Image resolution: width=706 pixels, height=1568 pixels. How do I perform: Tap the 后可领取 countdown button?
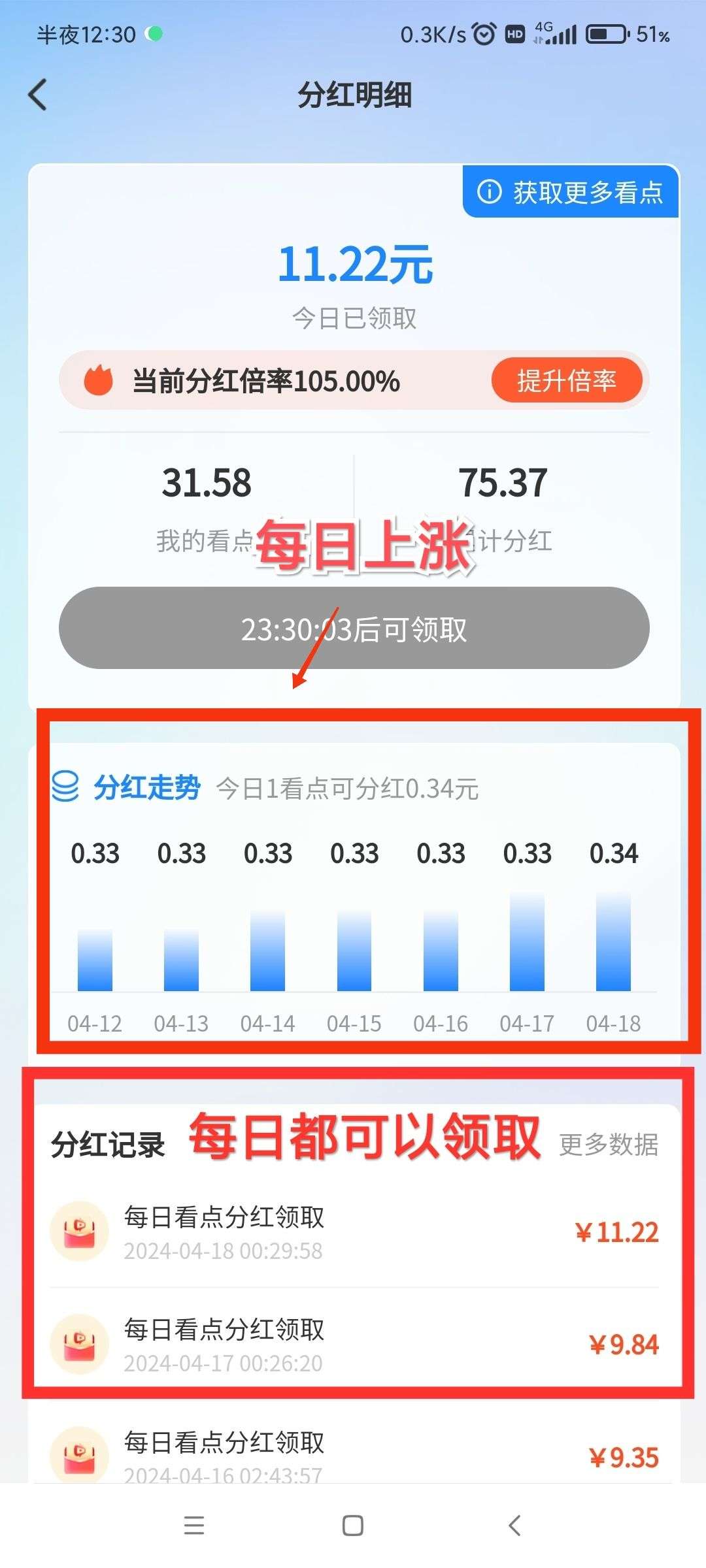click(x=354, y=628)
